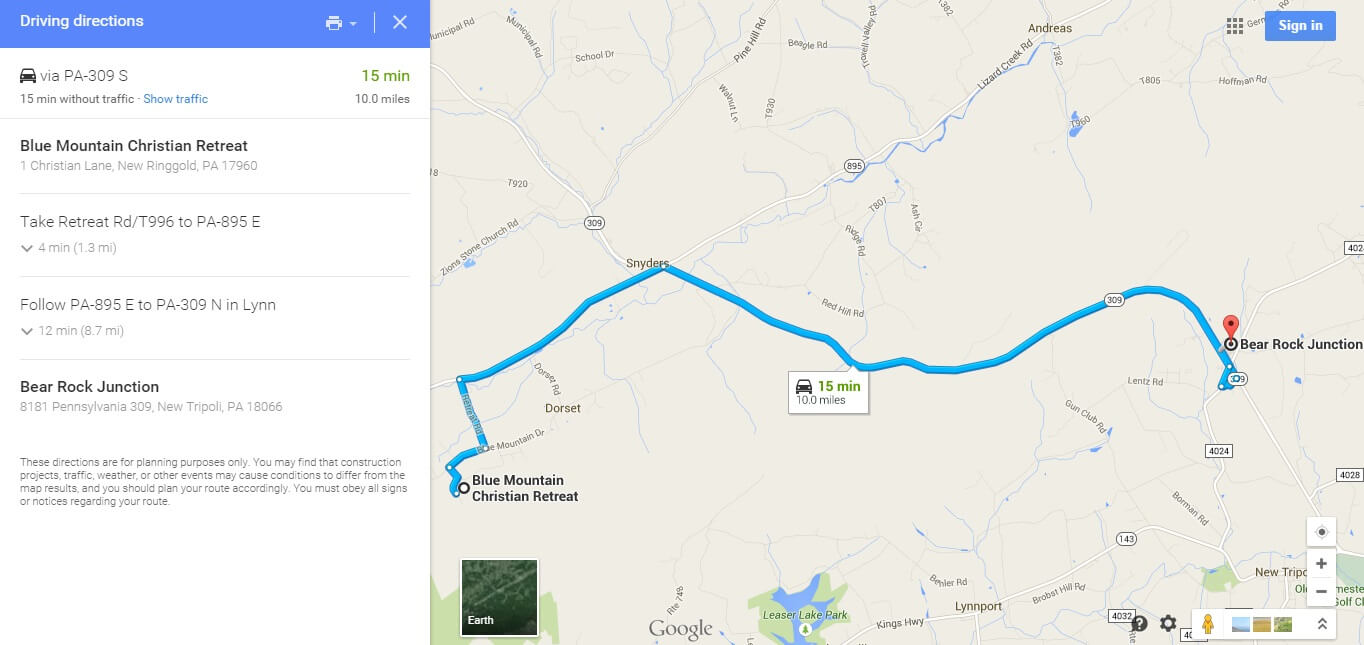Sign in to your Google account
Screen dimensions: 1364x645
[x=1299, y=26]
